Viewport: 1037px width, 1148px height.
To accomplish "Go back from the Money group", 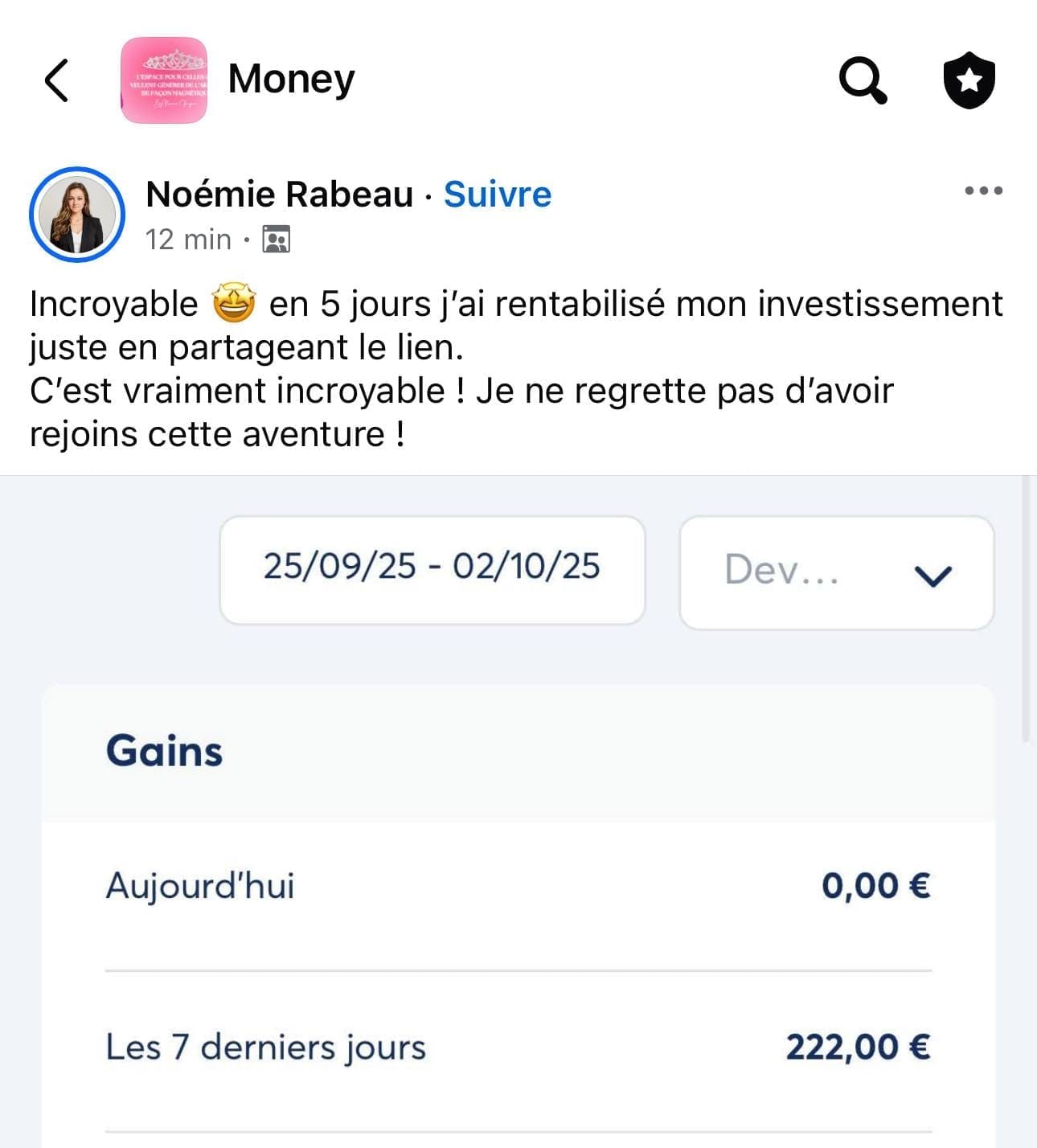I will pos(56,80).
